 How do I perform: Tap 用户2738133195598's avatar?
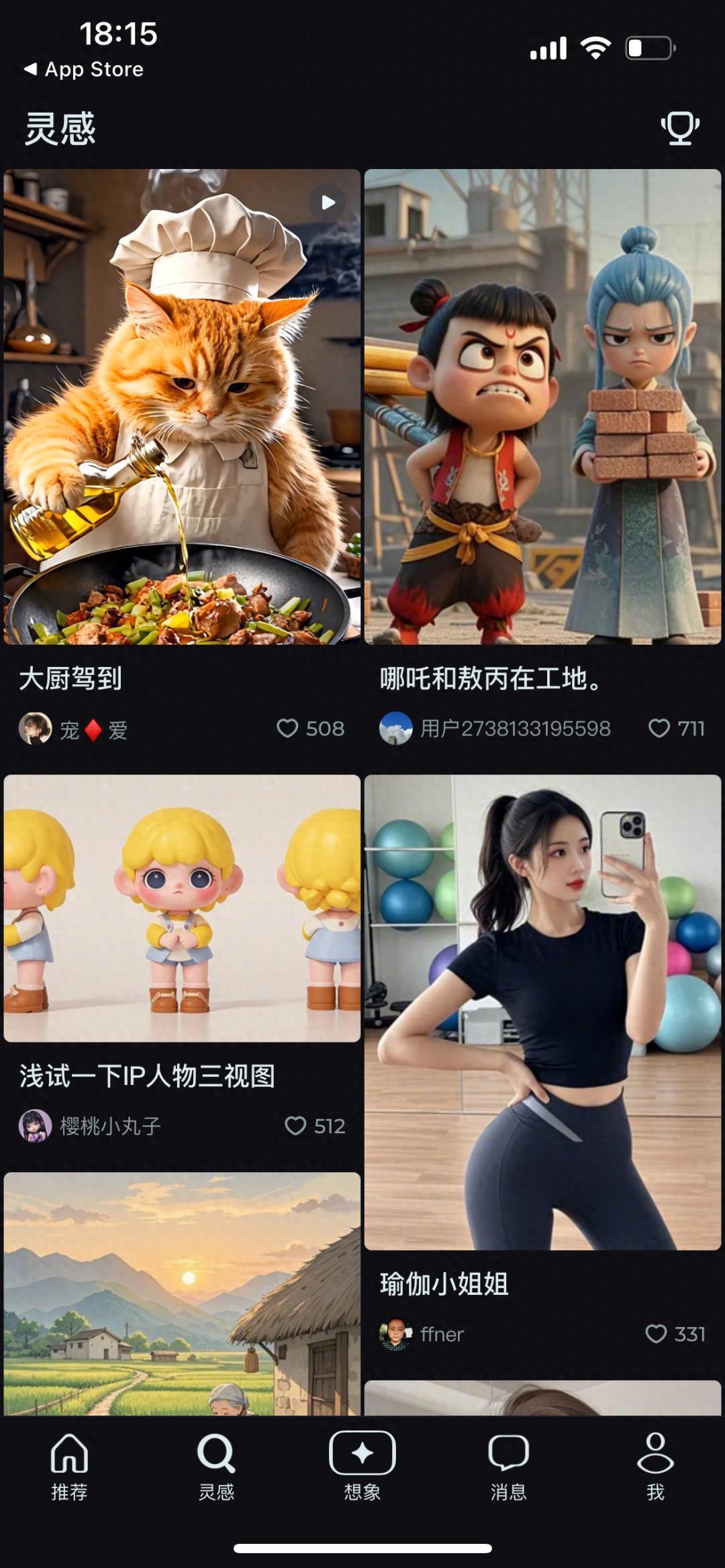click(x=395, y=729)
